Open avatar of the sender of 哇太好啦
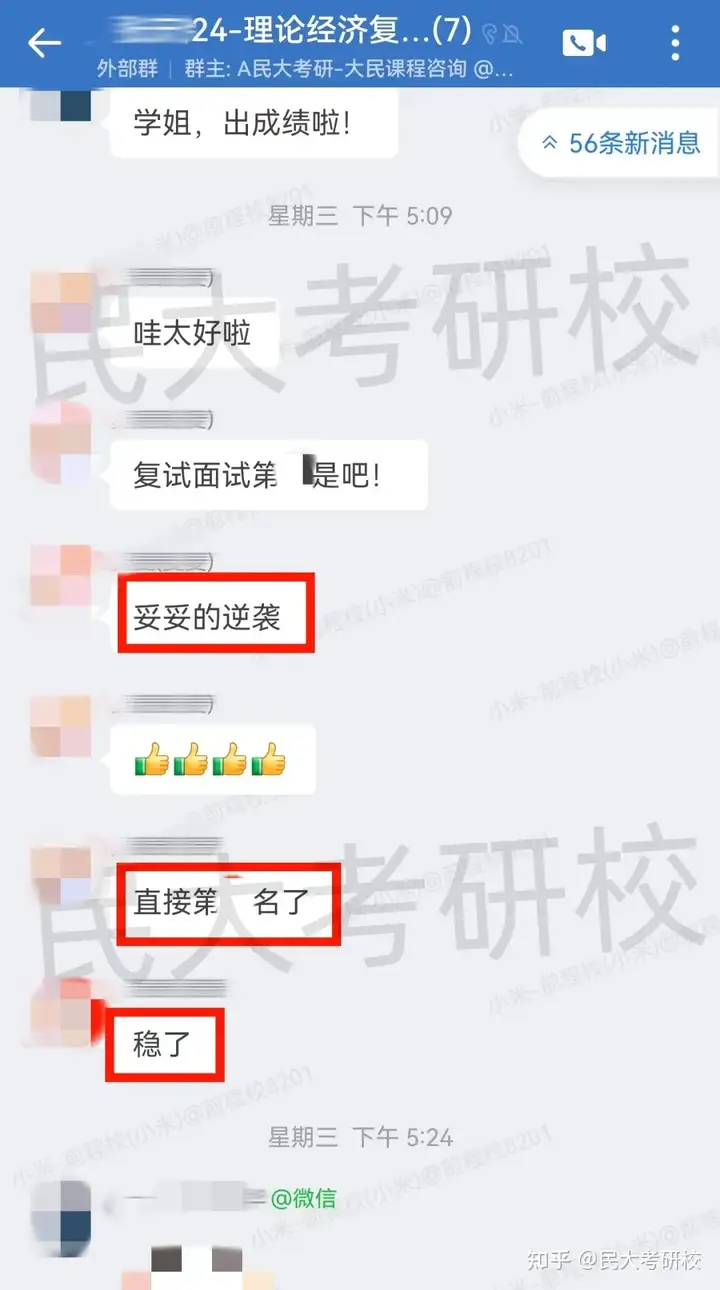 coord(61,302)
